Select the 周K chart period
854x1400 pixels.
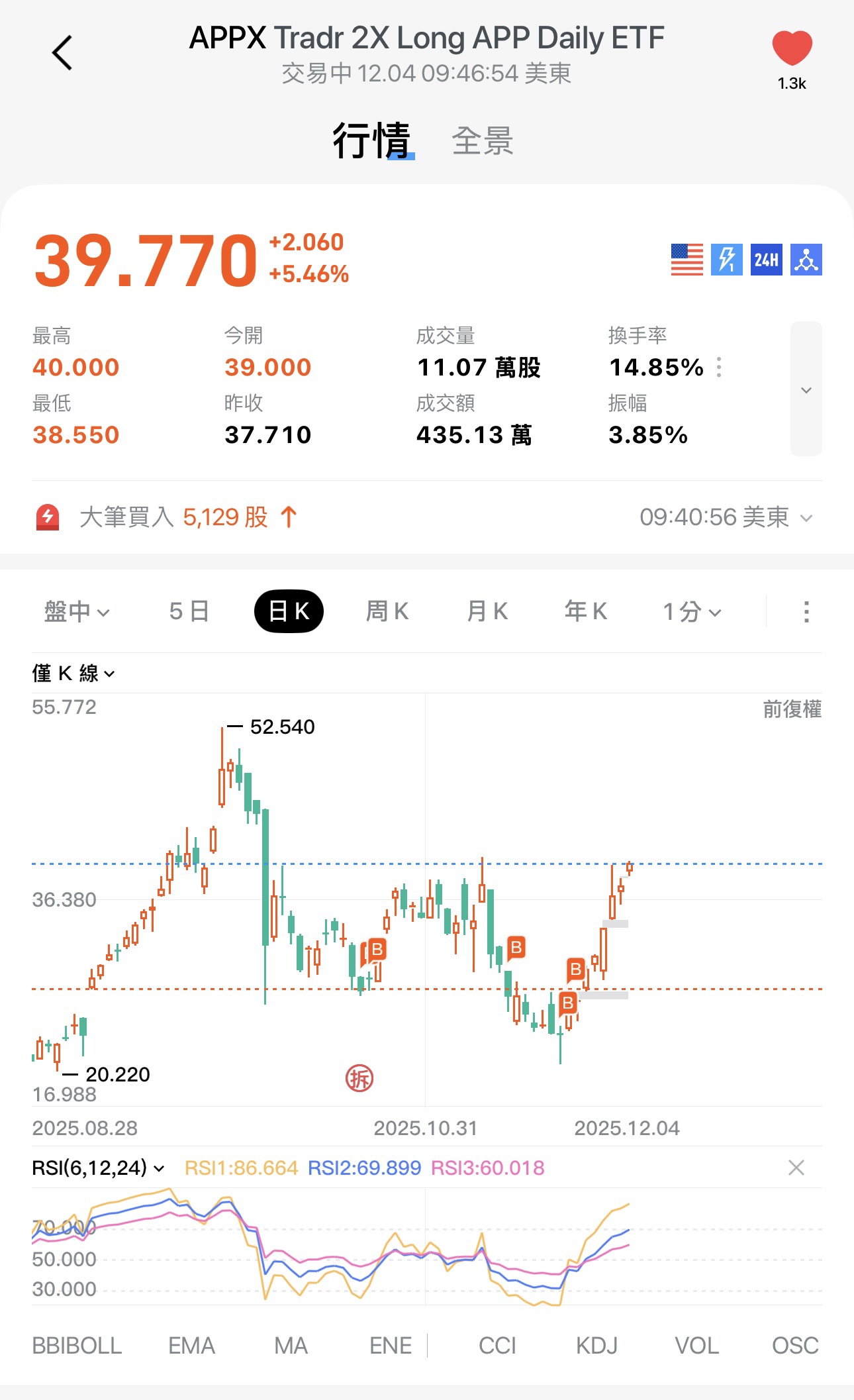387,611
